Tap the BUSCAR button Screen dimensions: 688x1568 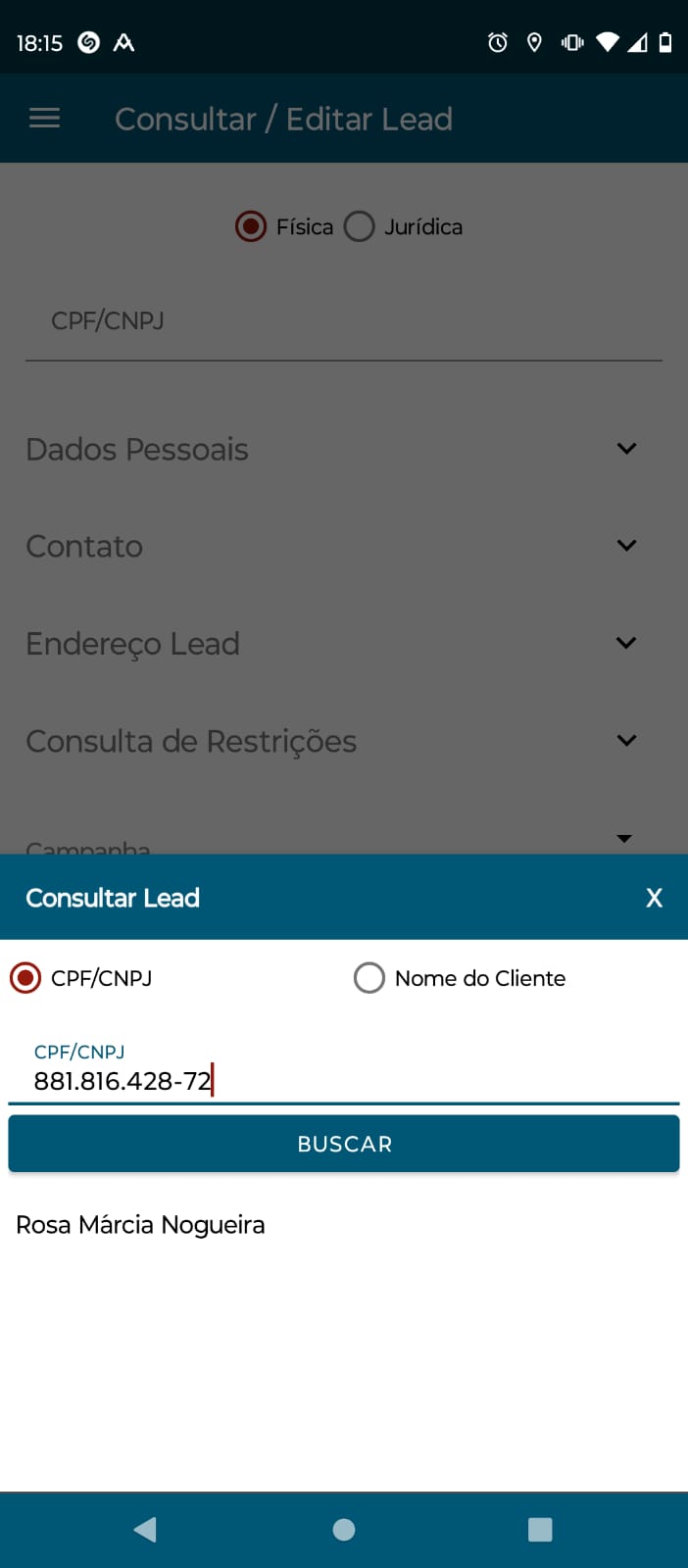pos(344,1144)
